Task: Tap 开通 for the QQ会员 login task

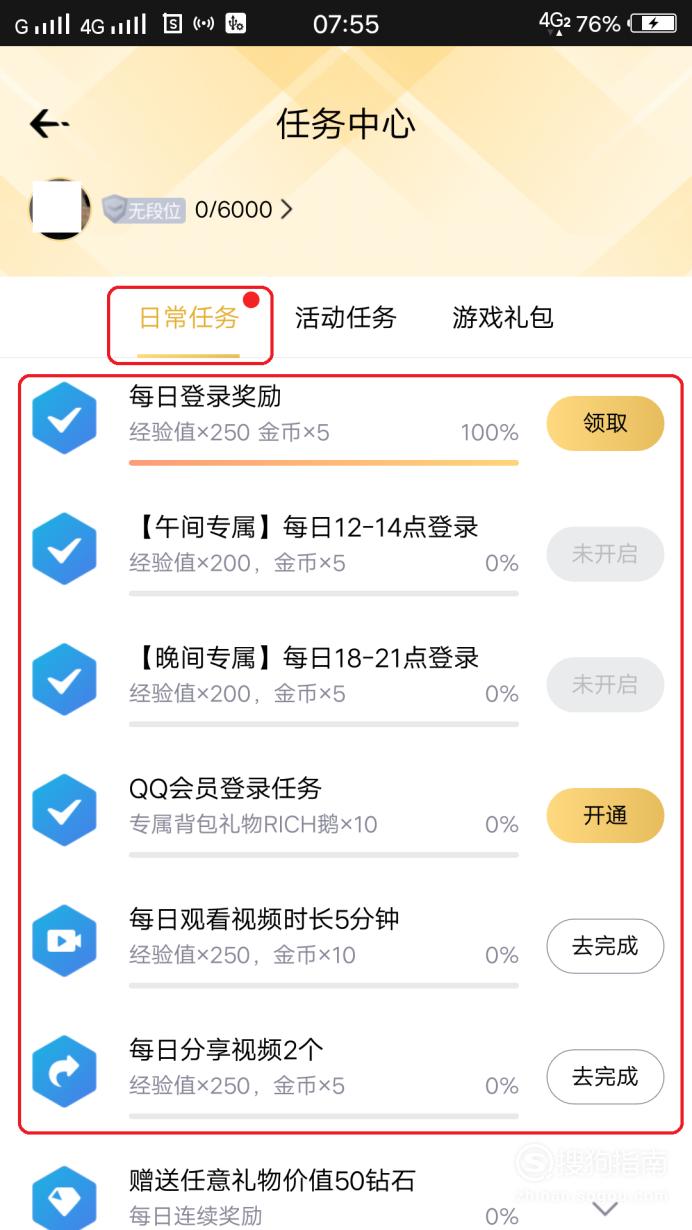Action: coord(605,815)
